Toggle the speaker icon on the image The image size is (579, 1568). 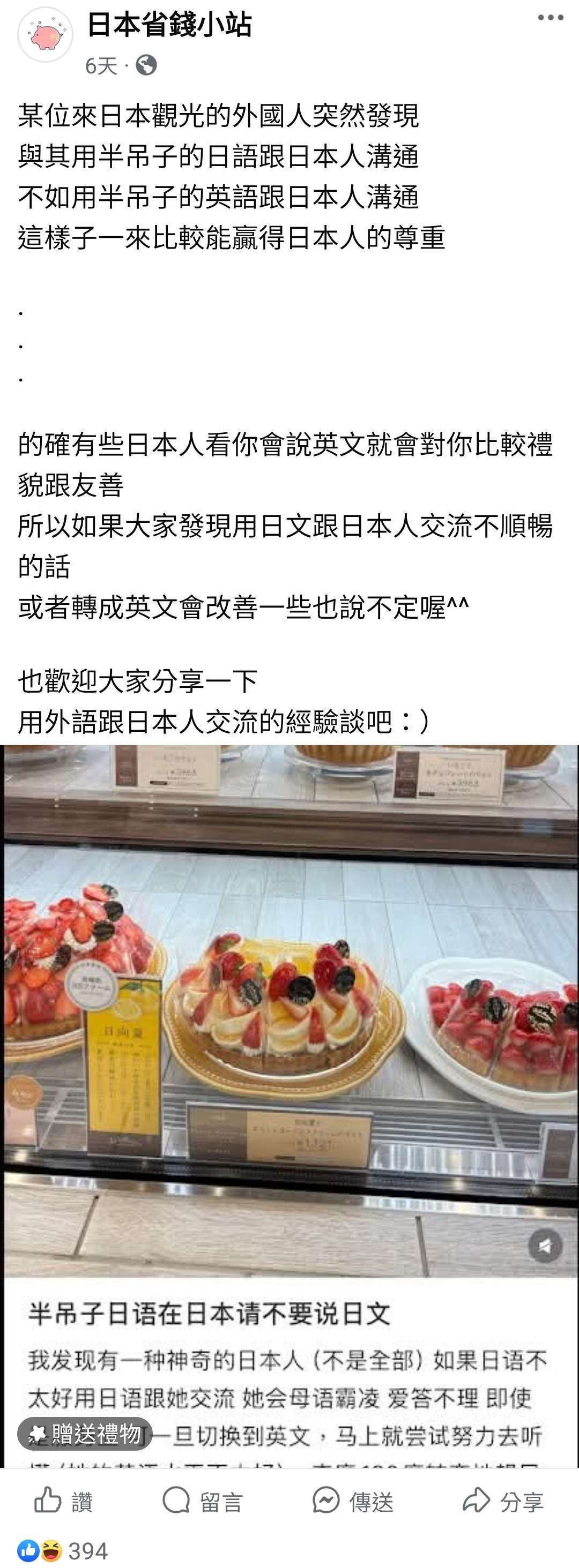pyautogui.click(x=544, y=1246)
